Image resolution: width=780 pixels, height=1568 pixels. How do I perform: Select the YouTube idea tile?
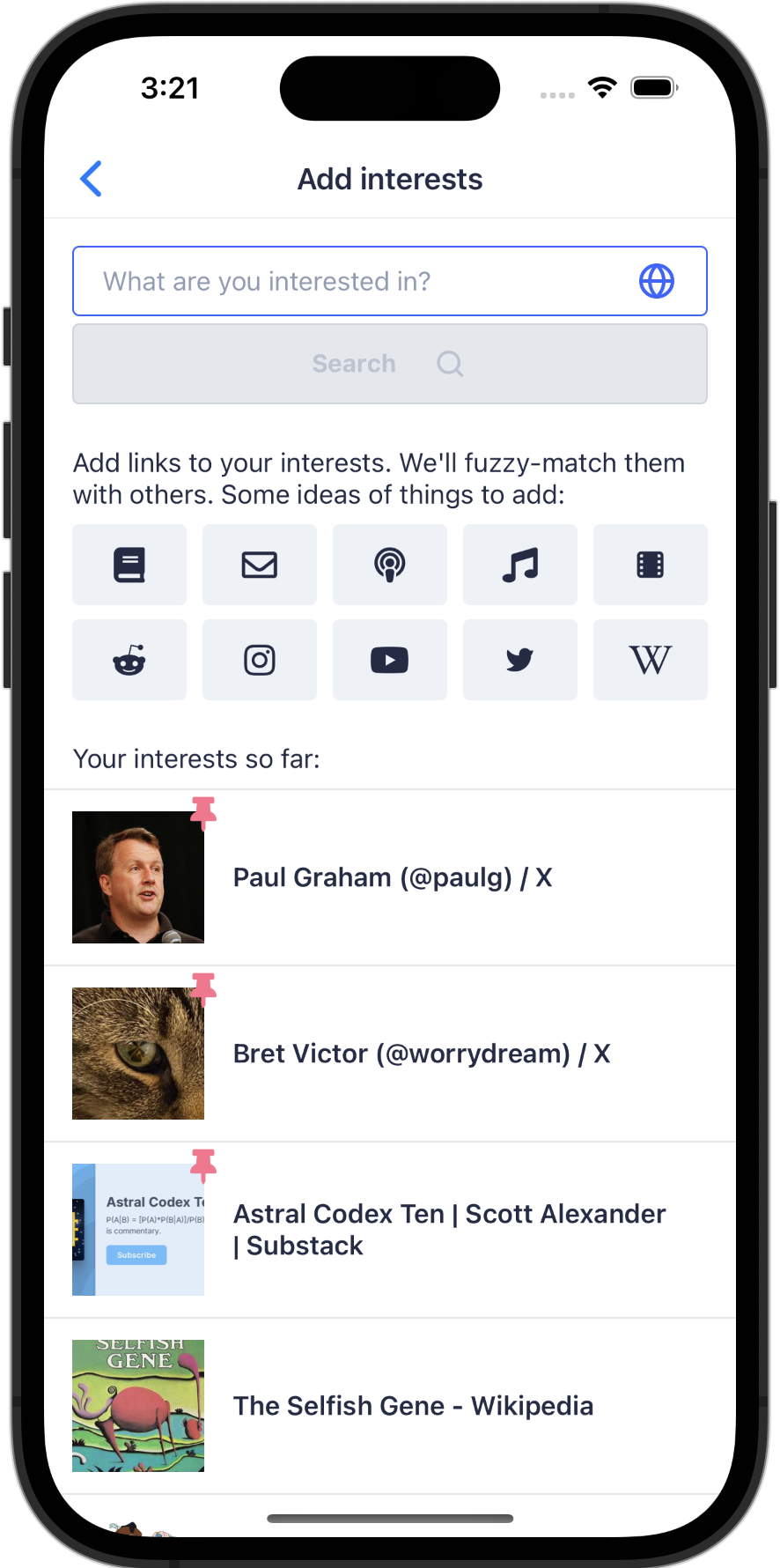390,660
